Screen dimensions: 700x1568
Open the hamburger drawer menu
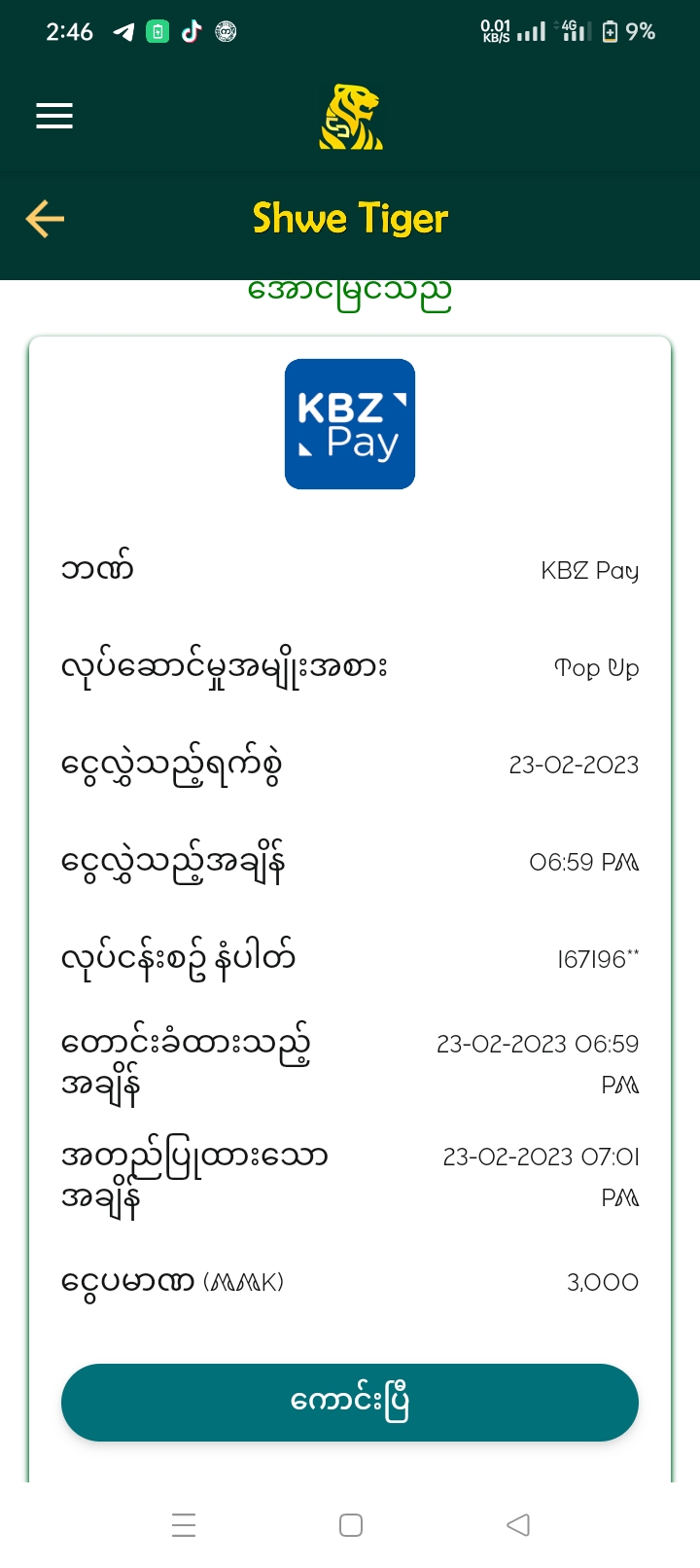[x=54, y=117]
